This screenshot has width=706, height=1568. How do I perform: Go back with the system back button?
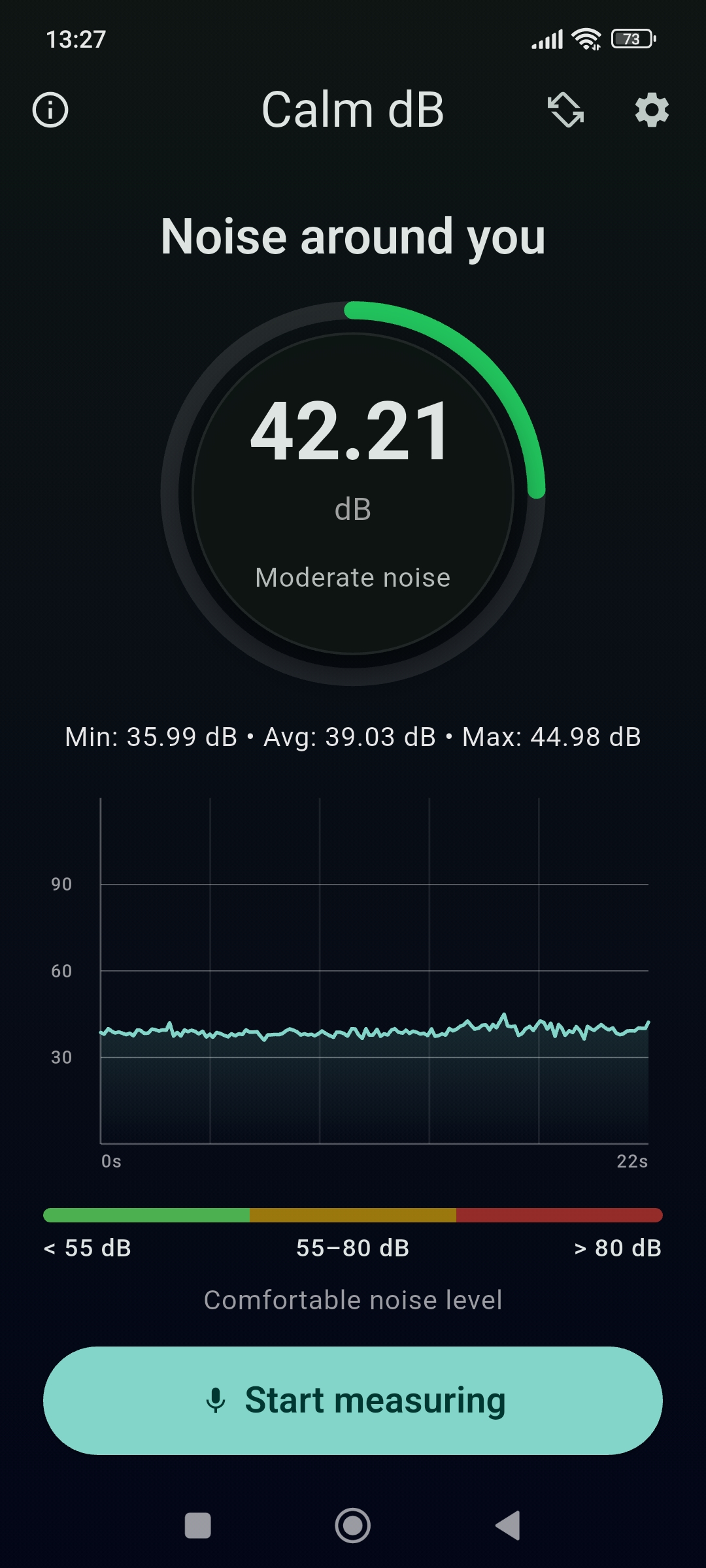[508, 1526]
